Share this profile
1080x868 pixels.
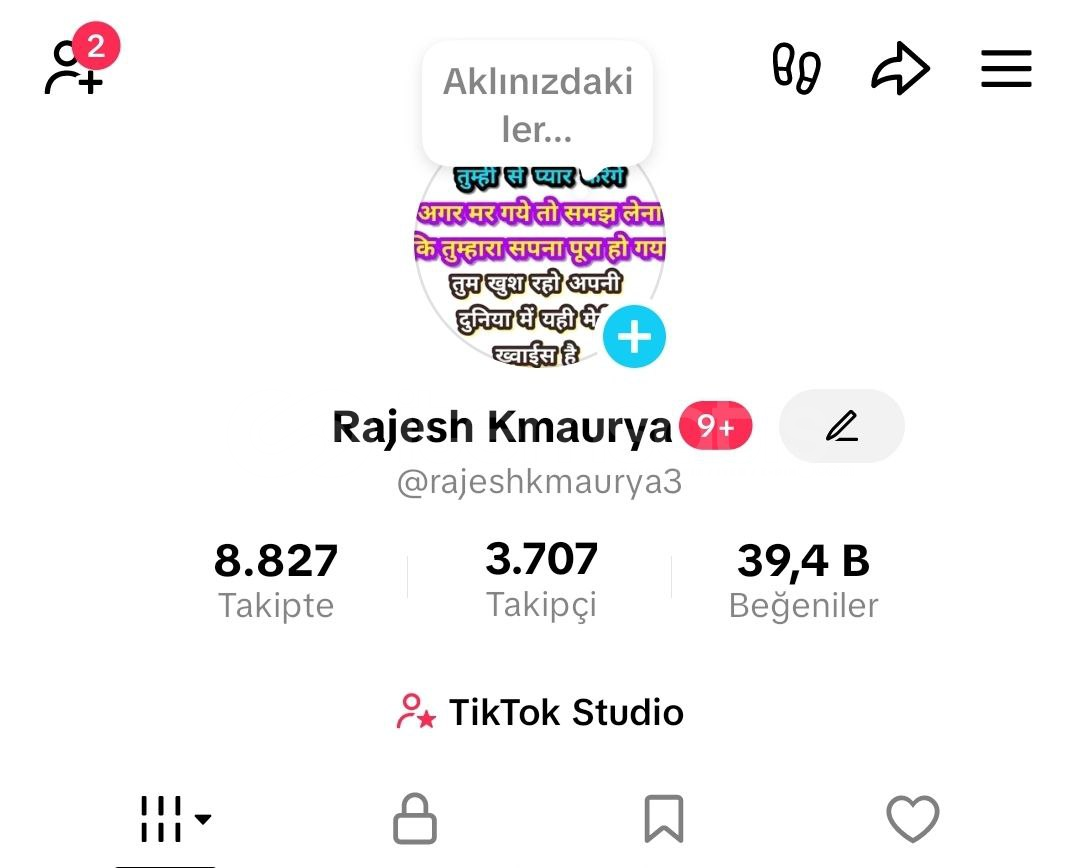900,70
